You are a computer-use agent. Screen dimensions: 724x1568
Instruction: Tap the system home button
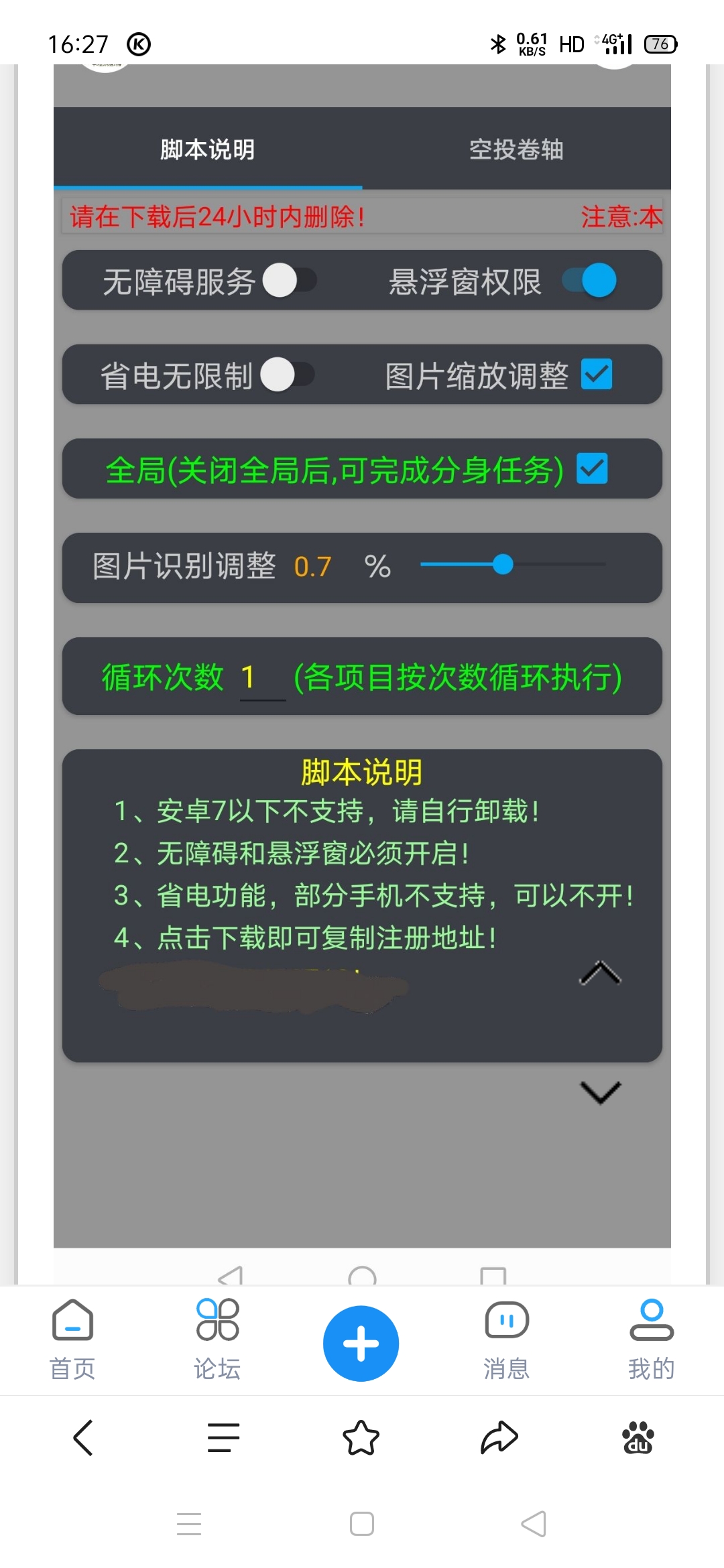[362, 1524]
